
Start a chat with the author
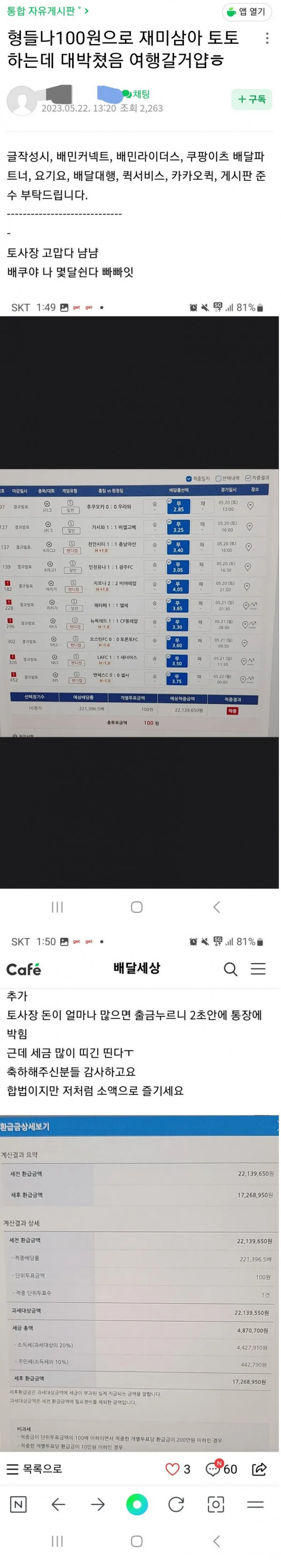[x=136, y=94]
